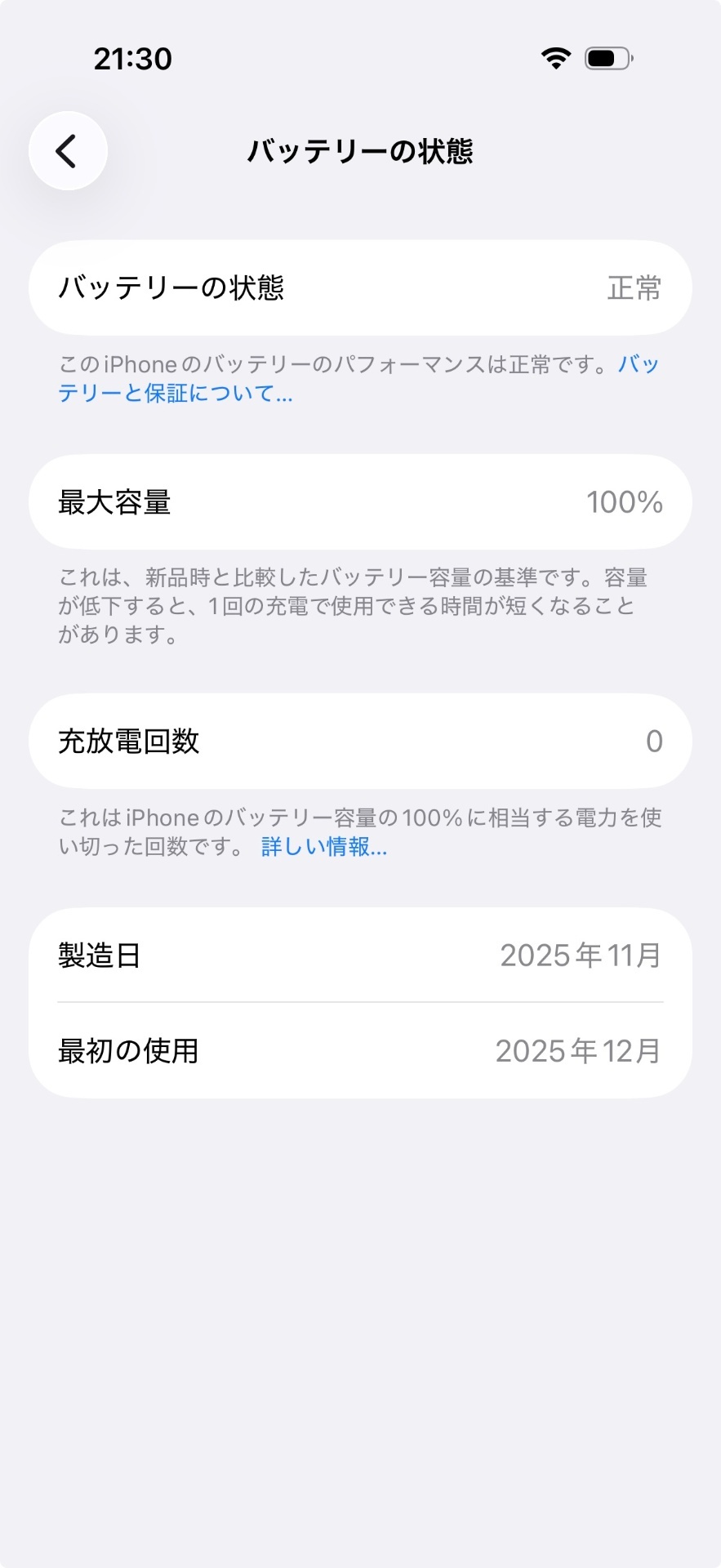This screenshot has width=721, height=1568.
Task: Tap the 100% capacity value
Action: click(x=625, y=502)
